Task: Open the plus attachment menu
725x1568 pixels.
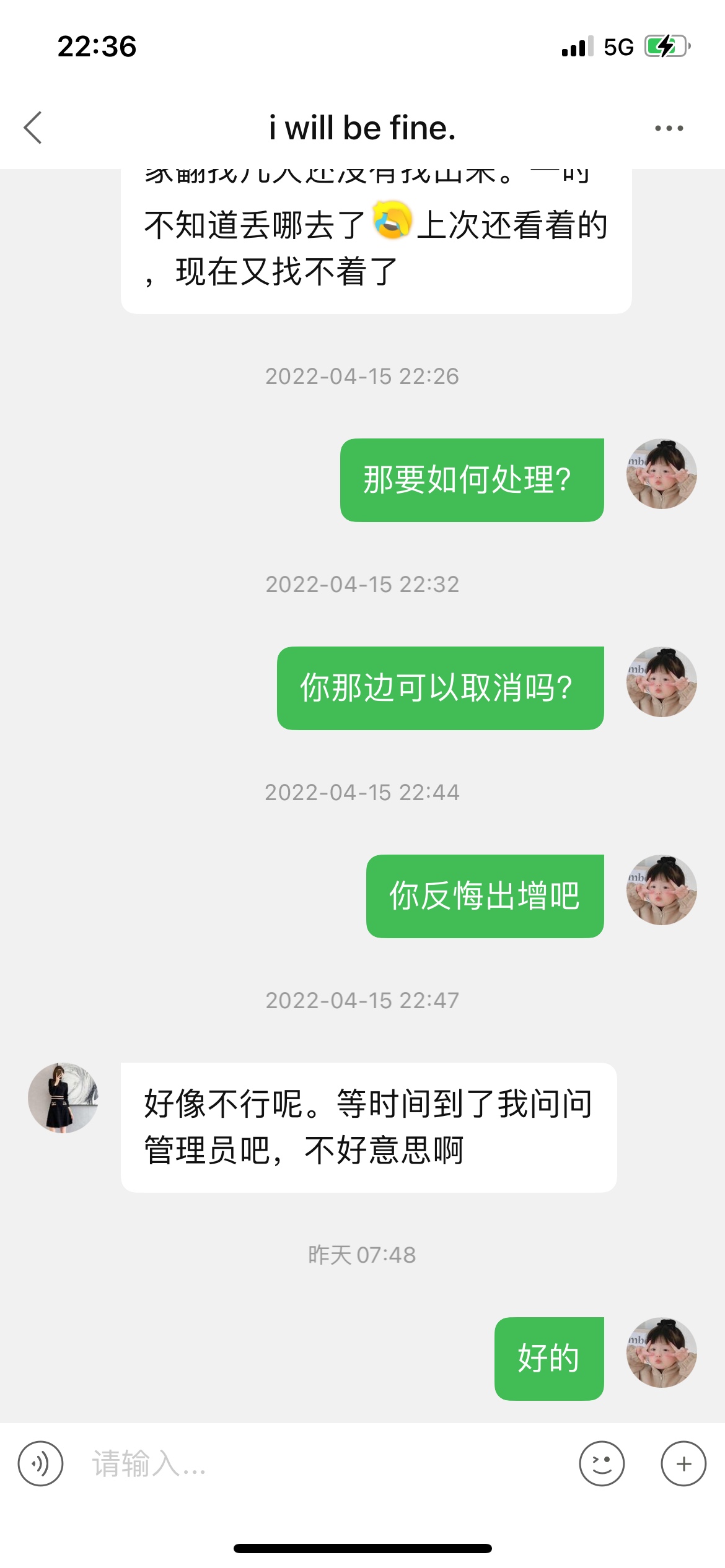Action: [683, 1463]
